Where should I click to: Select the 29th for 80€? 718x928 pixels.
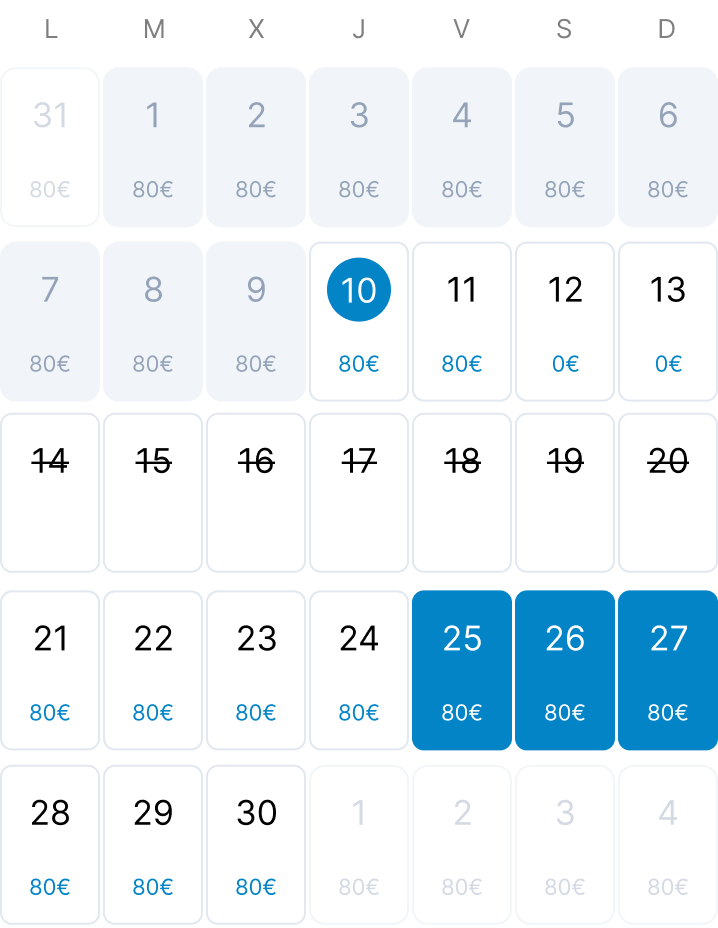point(153,844)
